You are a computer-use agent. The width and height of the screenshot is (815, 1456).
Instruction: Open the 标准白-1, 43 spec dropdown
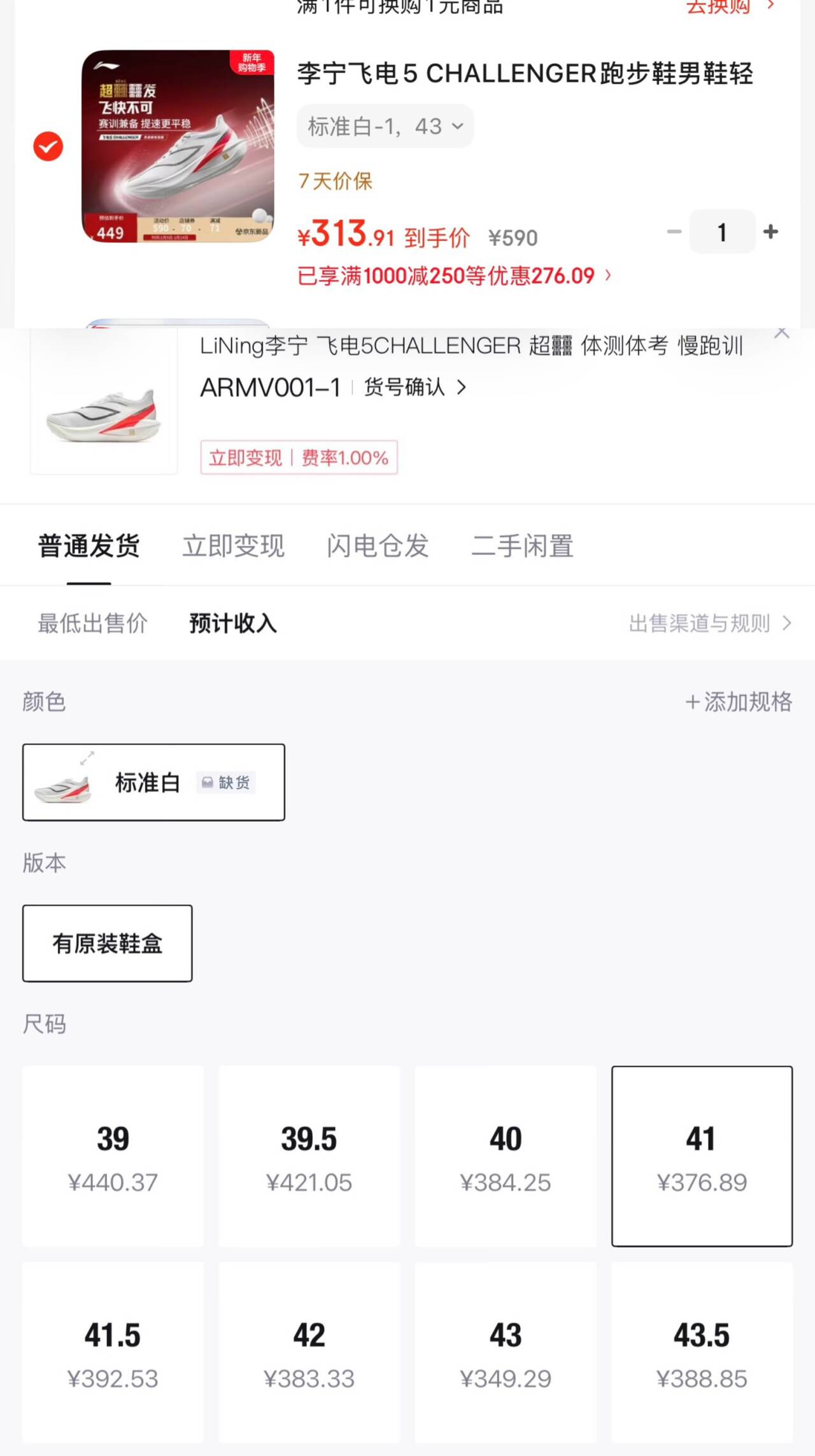pos(385,127)
